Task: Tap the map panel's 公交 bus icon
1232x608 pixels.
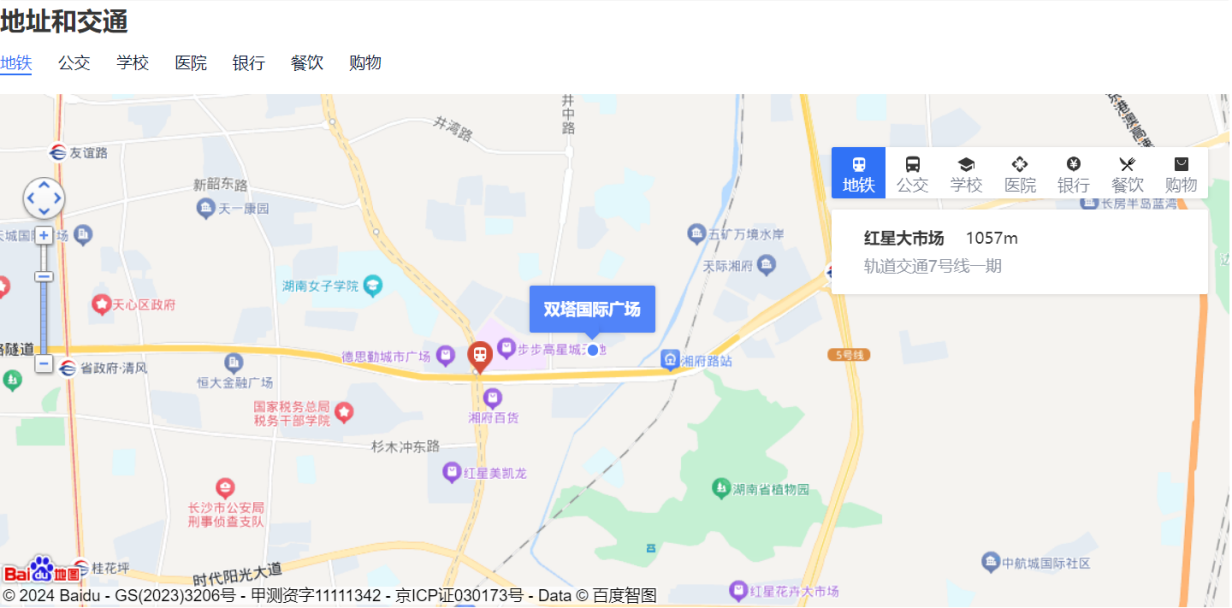Action: click(912, 173)
